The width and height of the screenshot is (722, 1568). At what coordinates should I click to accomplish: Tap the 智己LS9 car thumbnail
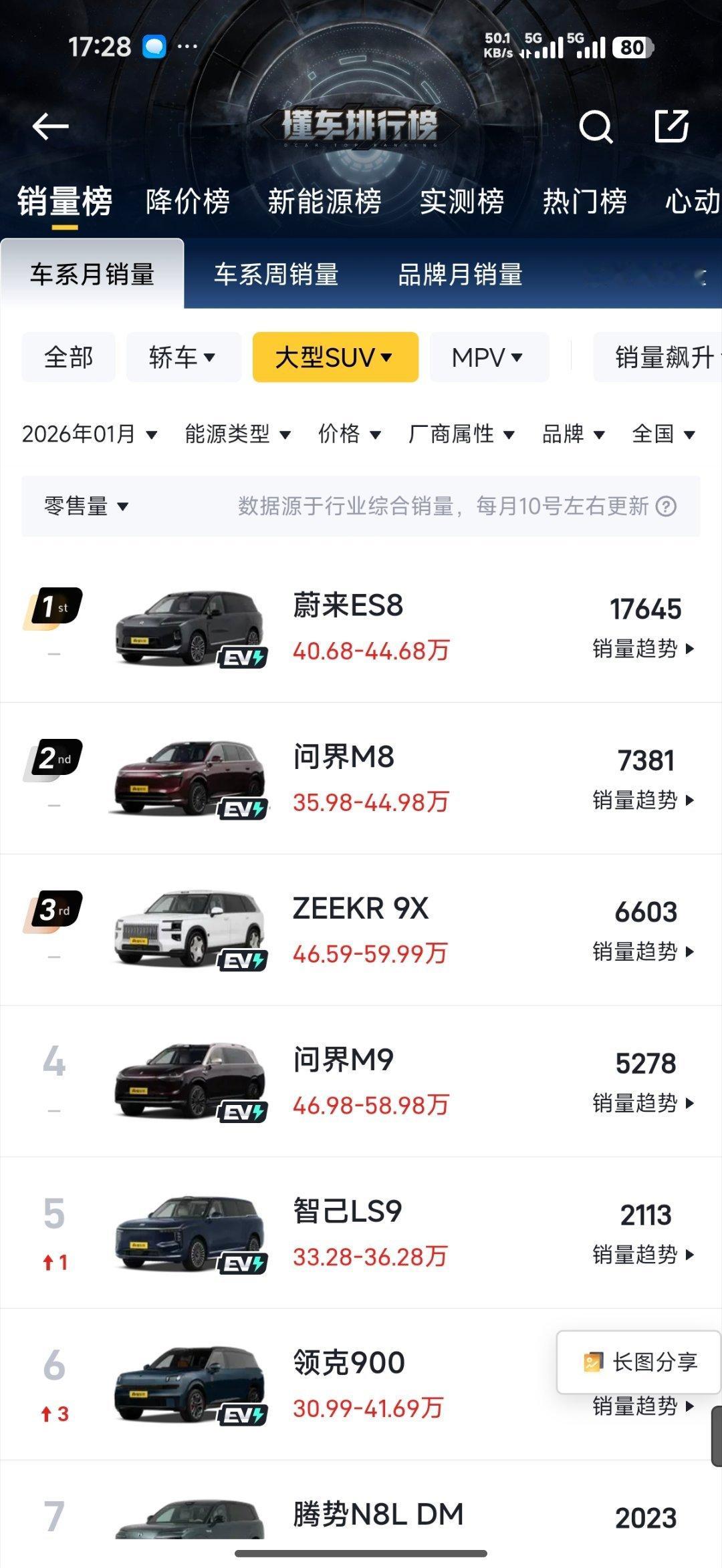[187, 1237]
